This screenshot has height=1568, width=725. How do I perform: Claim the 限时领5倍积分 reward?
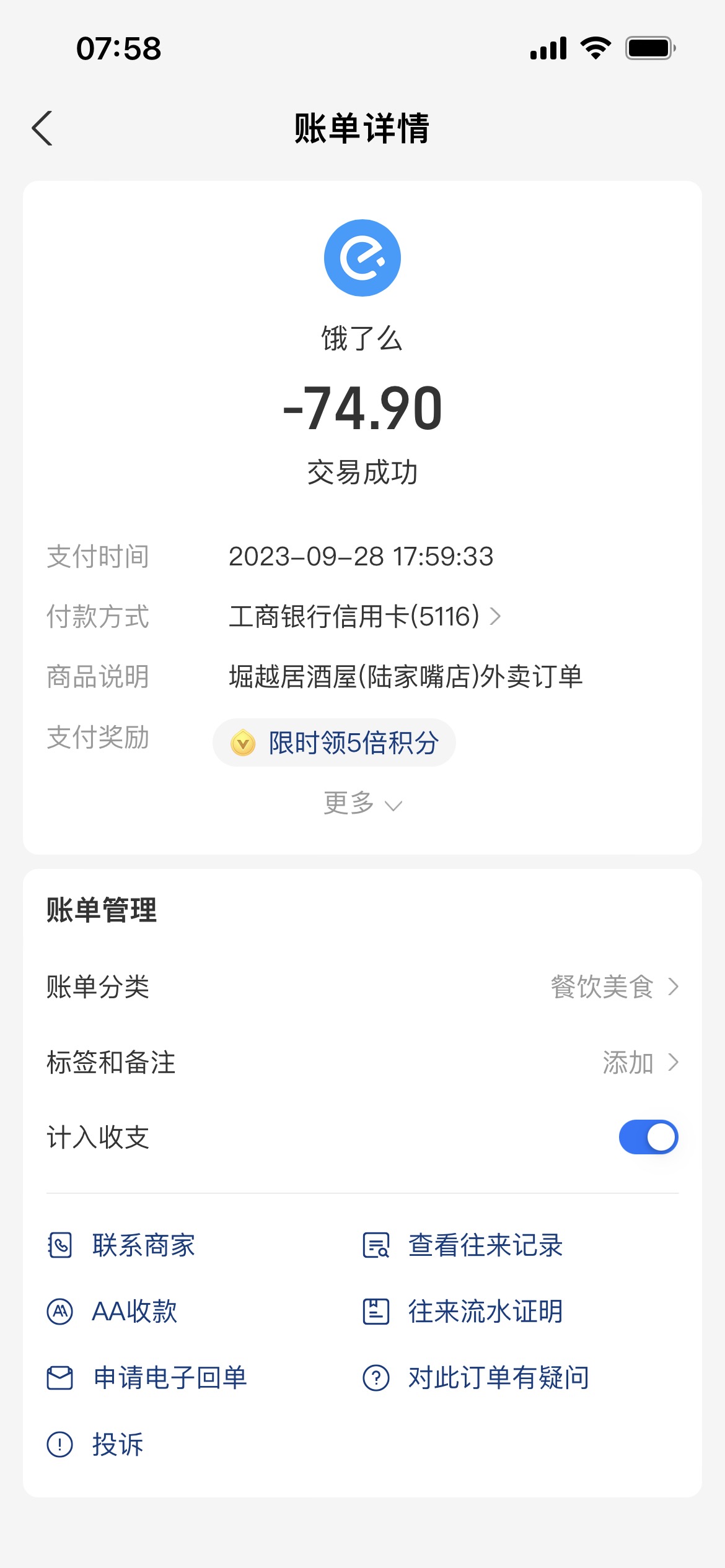[x=334, y=743]
